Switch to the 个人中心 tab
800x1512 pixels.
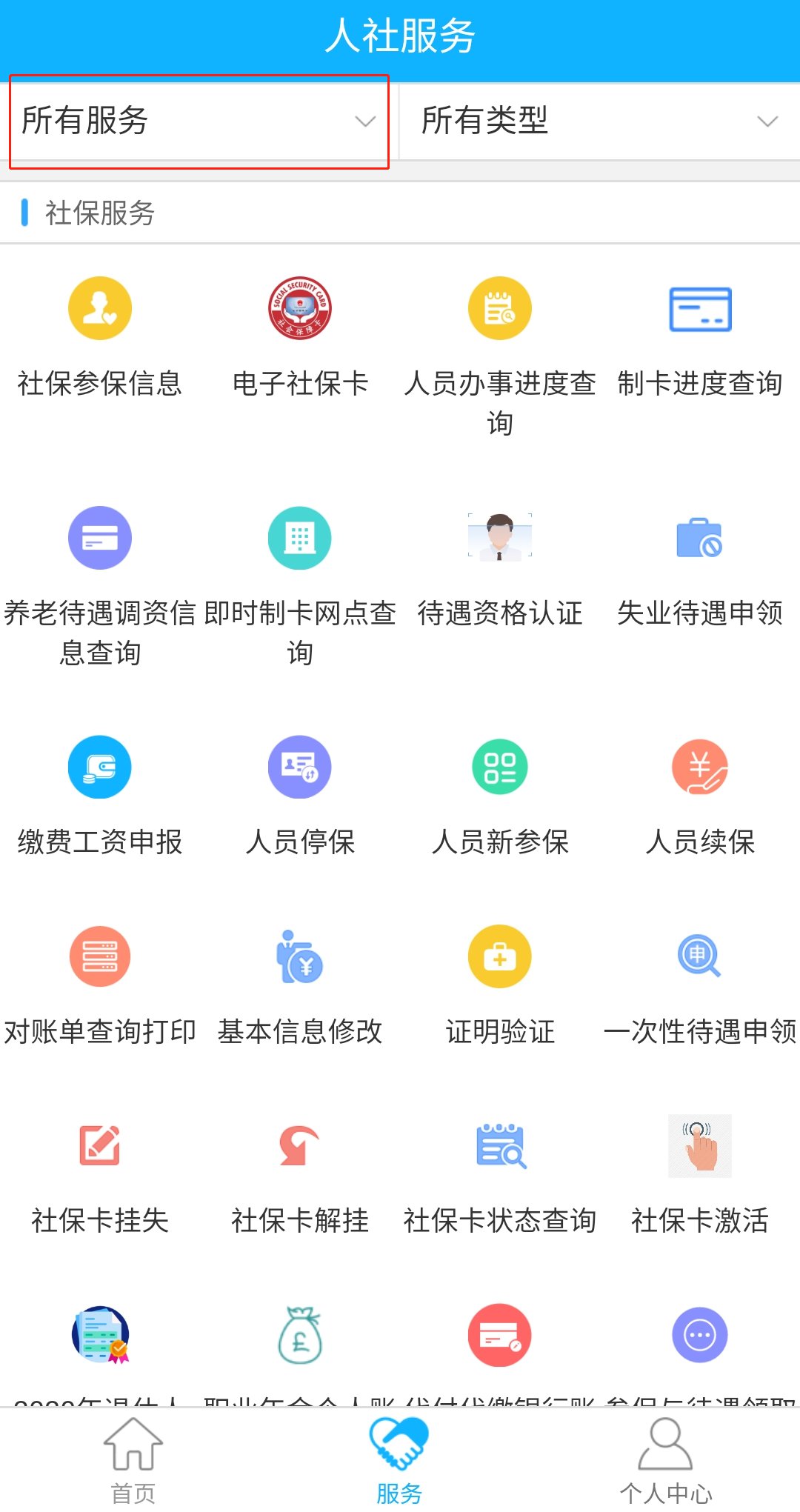(665, 1461)
